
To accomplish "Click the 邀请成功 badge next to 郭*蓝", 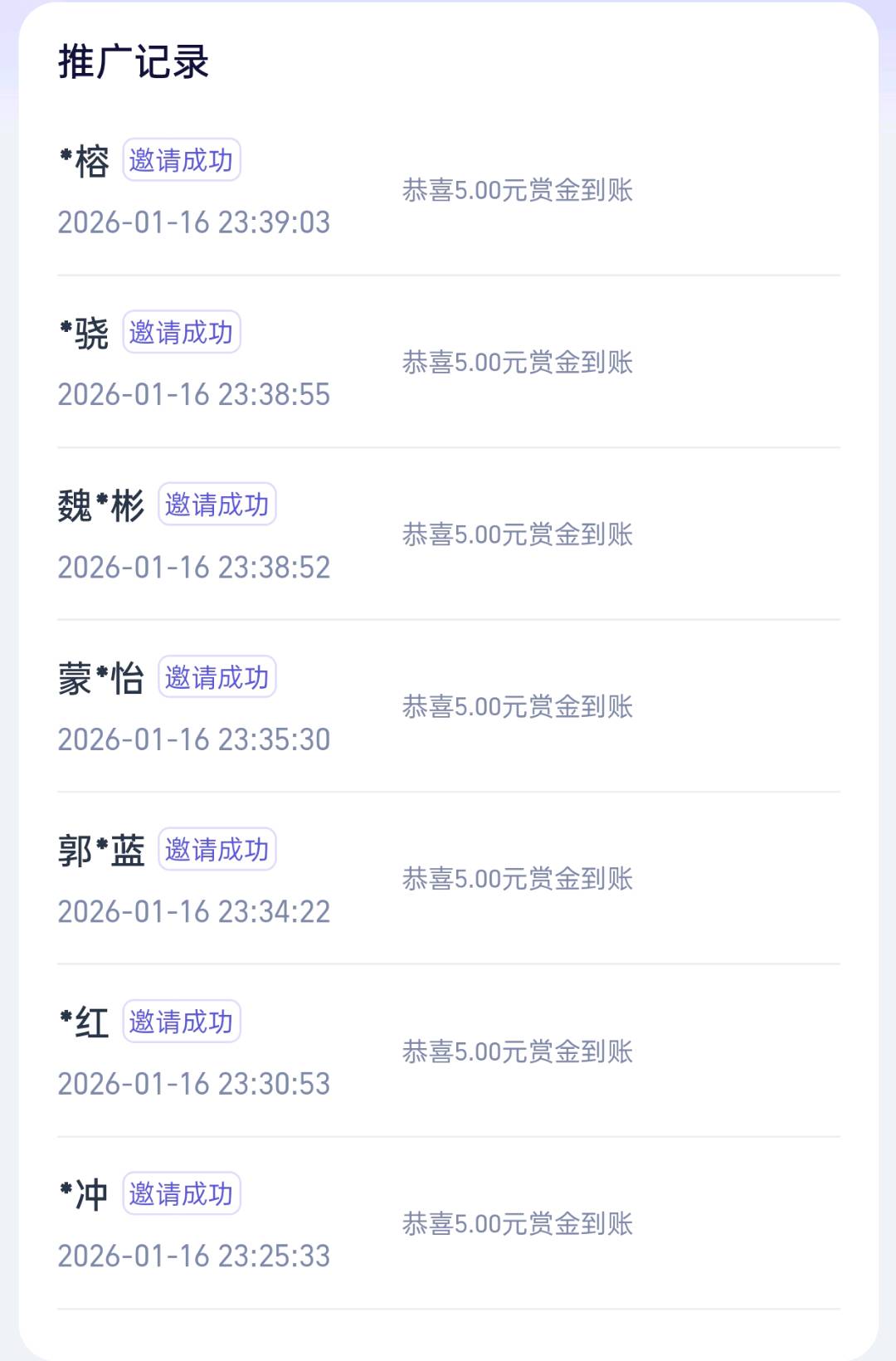I will pos(218,849).
